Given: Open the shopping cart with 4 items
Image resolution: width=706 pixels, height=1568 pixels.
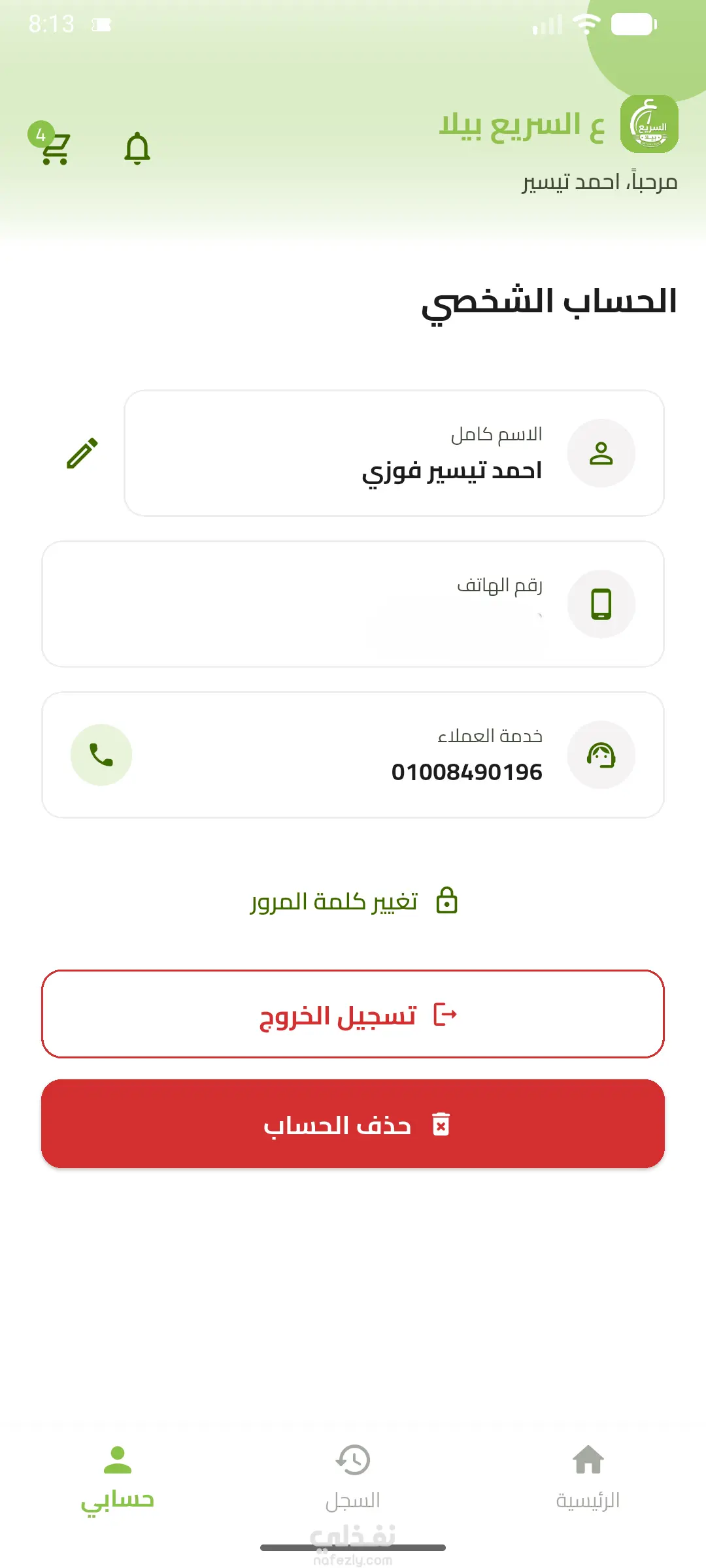Looking at the screenshot, I should 51,145.
